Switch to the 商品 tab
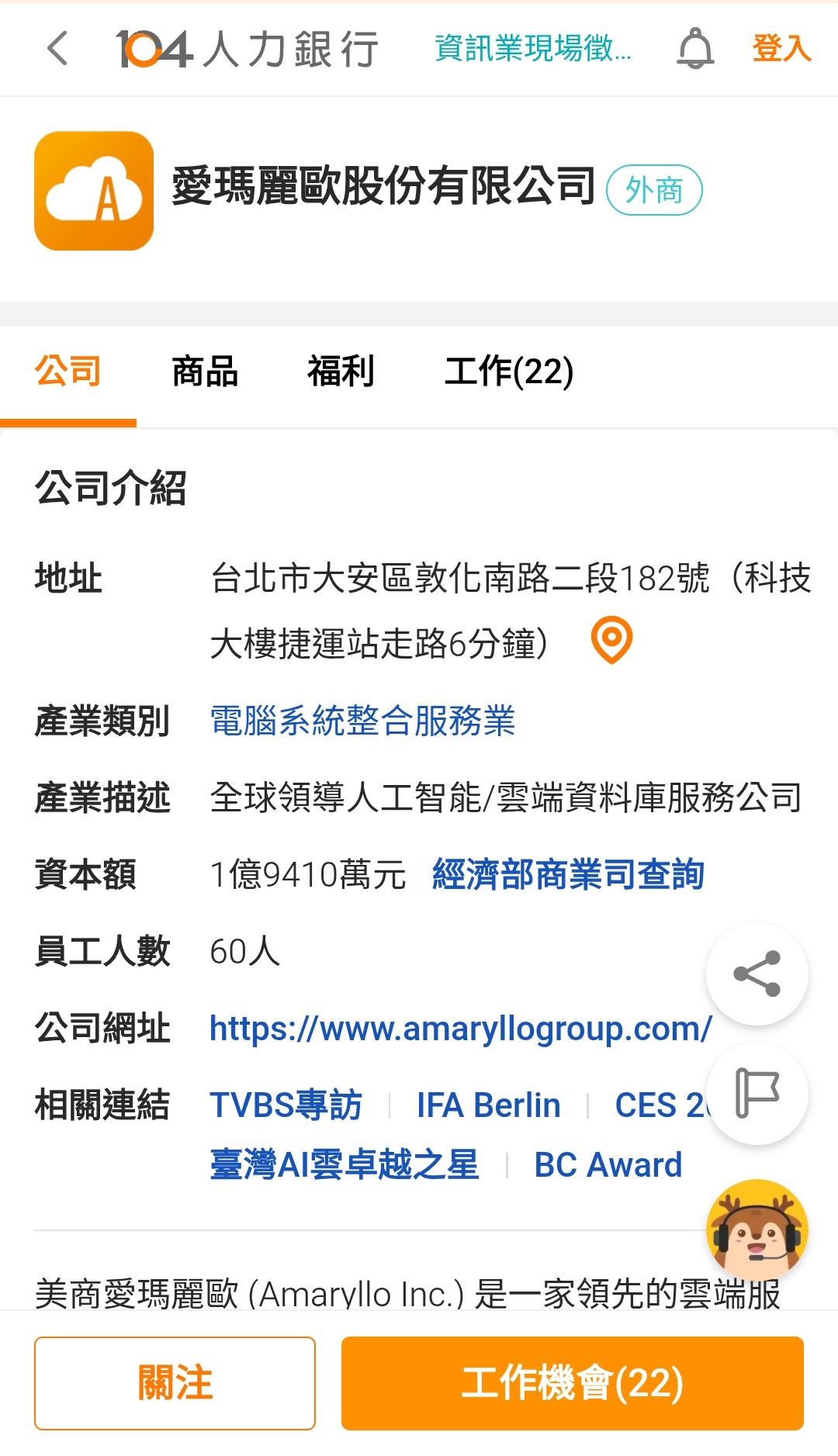 tap(205, 372)
